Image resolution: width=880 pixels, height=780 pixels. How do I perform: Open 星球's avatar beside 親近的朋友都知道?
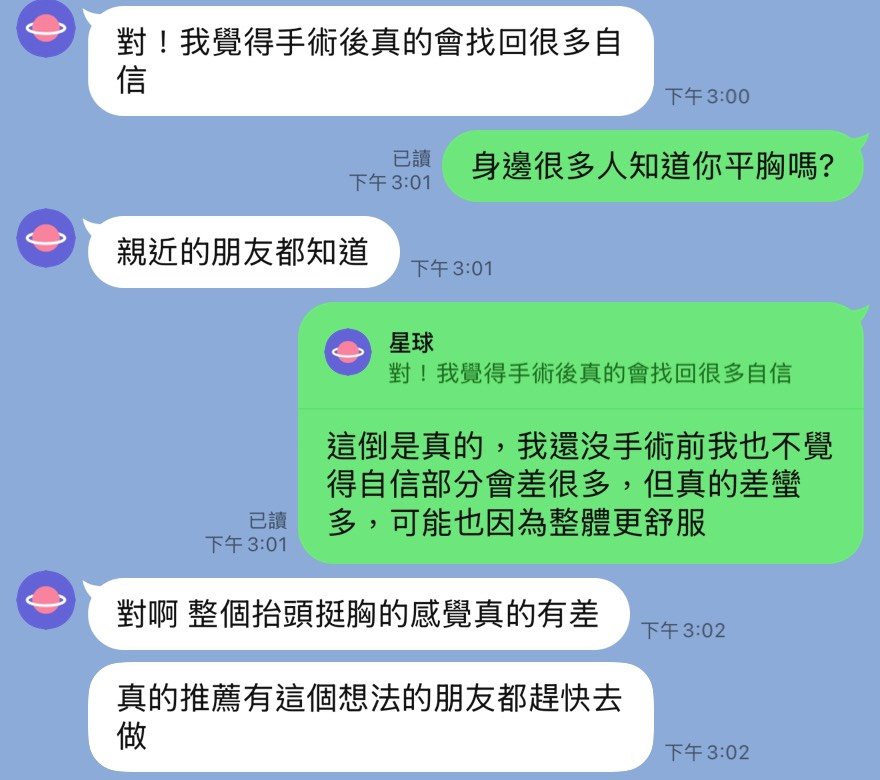coord(46,238)
